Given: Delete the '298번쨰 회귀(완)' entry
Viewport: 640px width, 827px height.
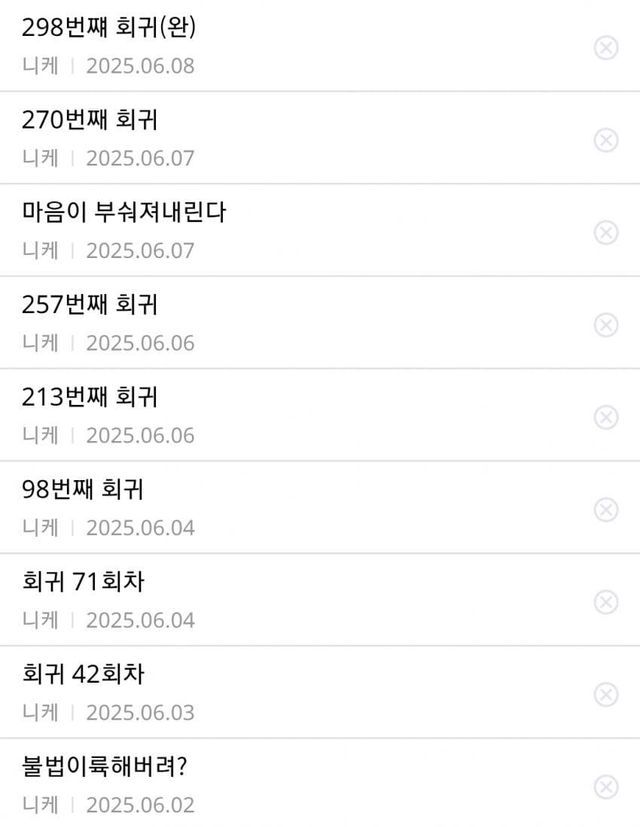Looking at the screenshot, I should coord(606,47).
